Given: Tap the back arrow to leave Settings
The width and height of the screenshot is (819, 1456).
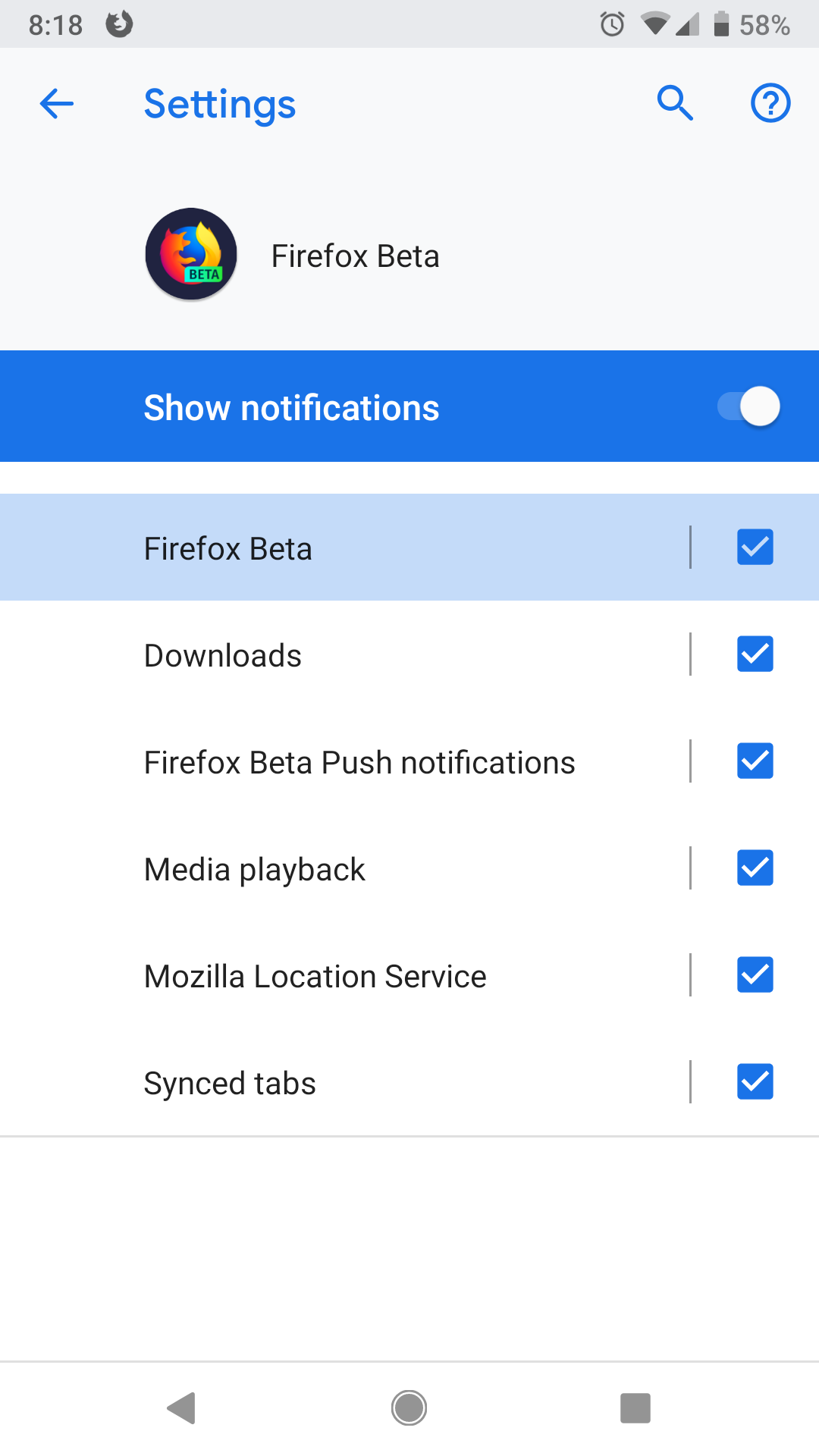Looking at the screenshot, I should 55,104.
